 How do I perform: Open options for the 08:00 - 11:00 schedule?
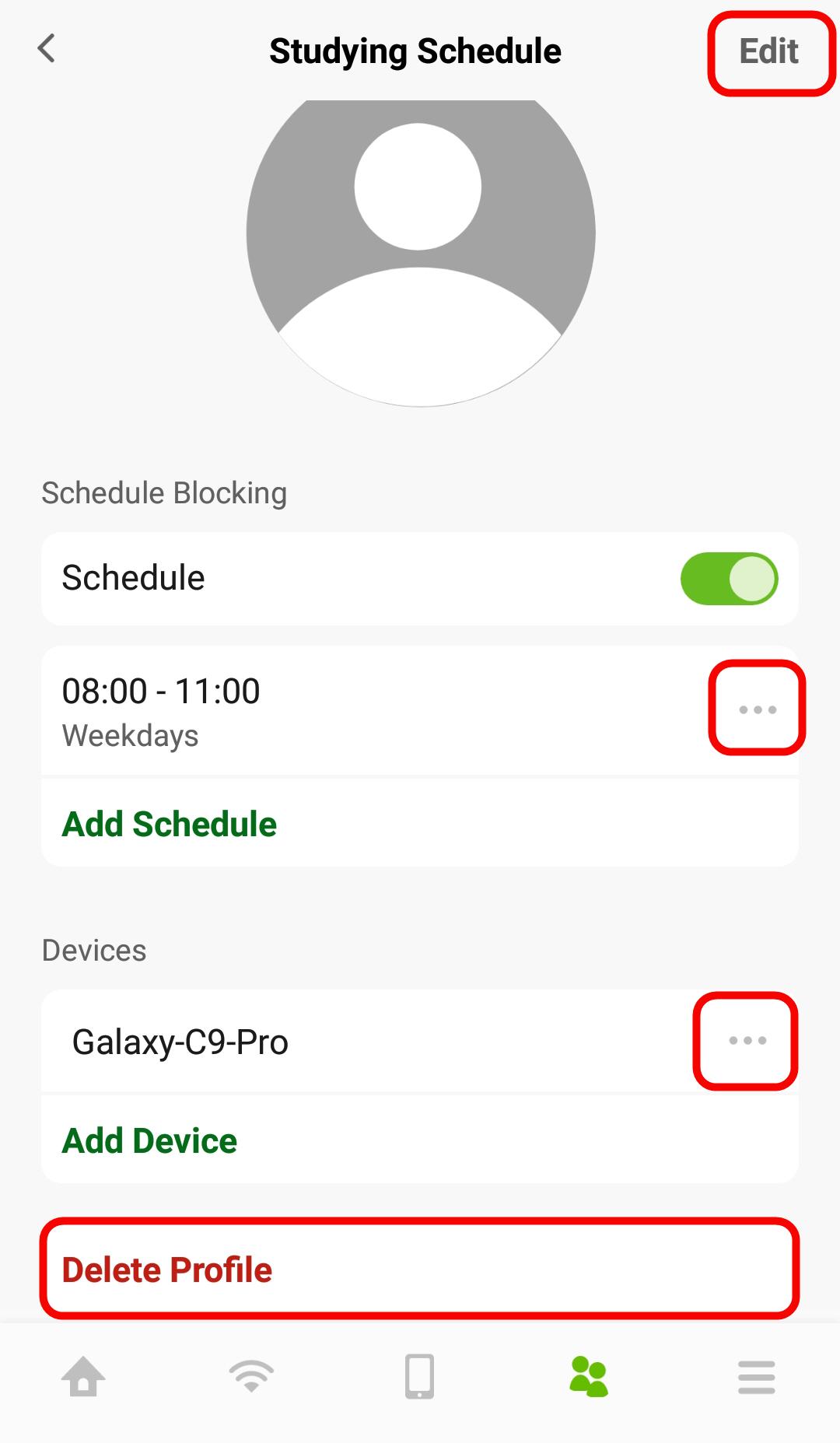coord(757,709)
